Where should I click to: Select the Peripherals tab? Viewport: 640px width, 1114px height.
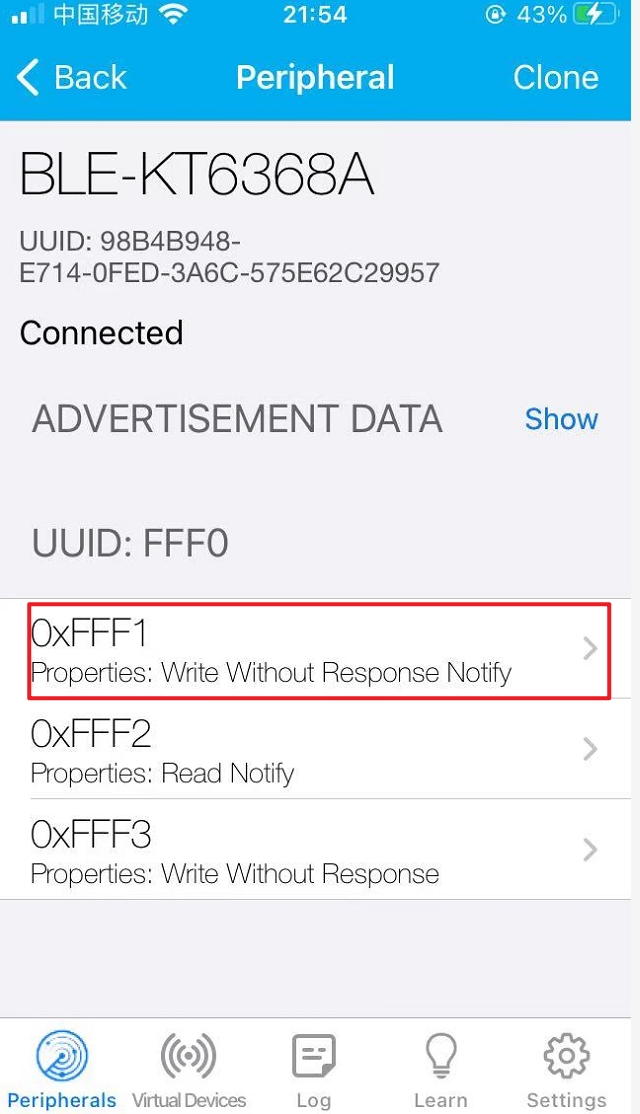click(62, 1070)
